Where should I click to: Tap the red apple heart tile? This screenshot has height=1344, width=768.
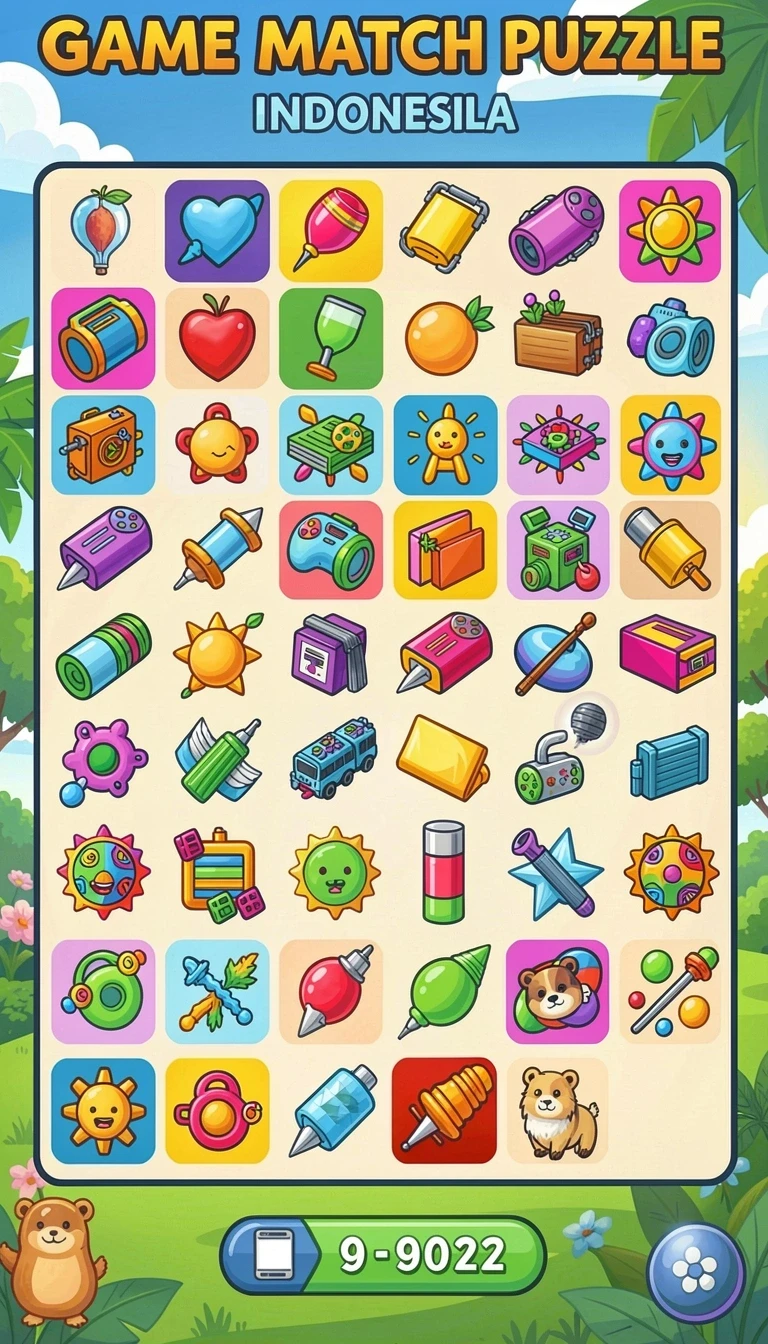tap(217, 338)
